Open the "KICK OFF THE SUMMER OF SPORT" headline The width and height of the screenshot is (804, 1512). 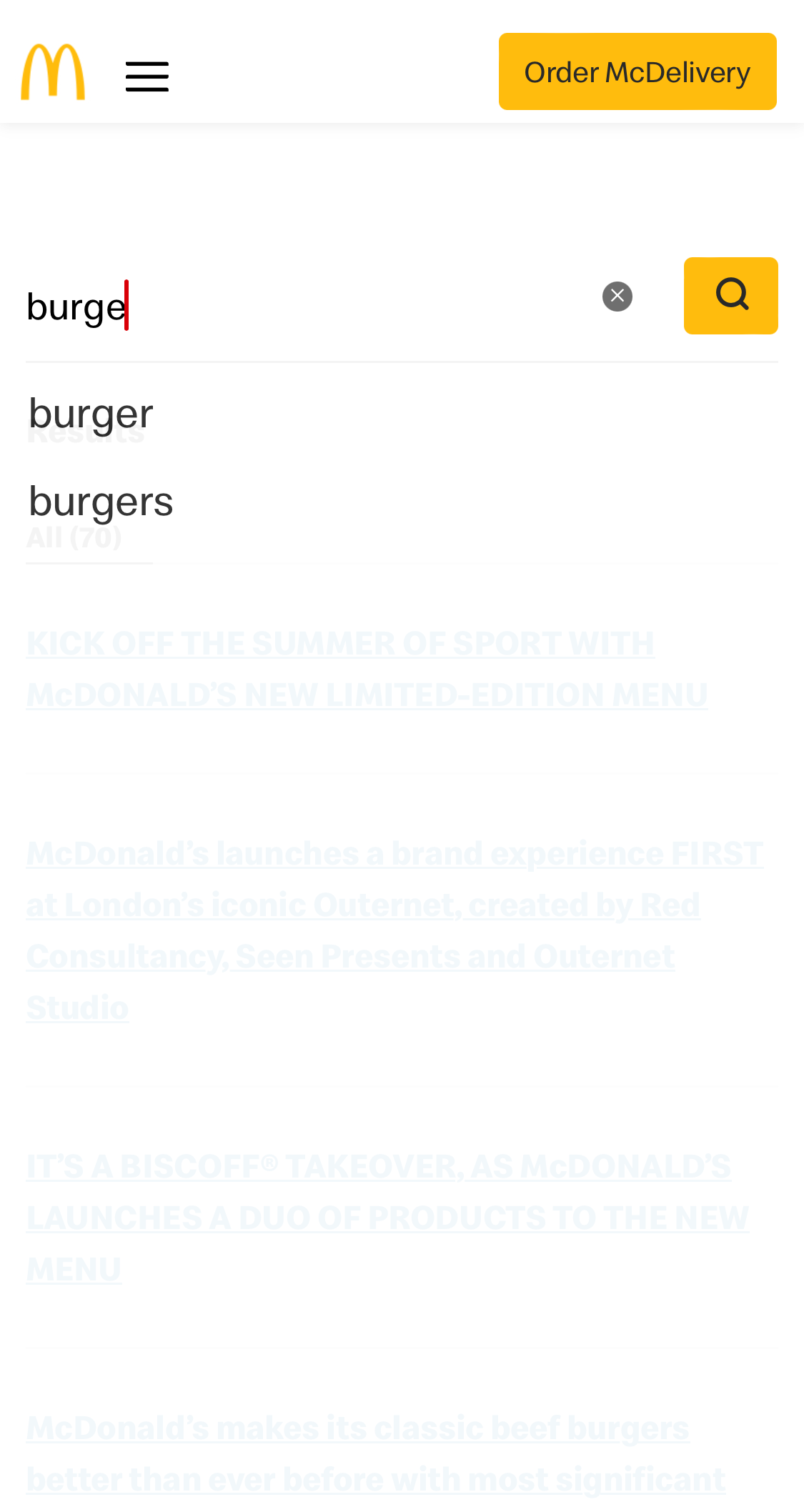point(367,668)
